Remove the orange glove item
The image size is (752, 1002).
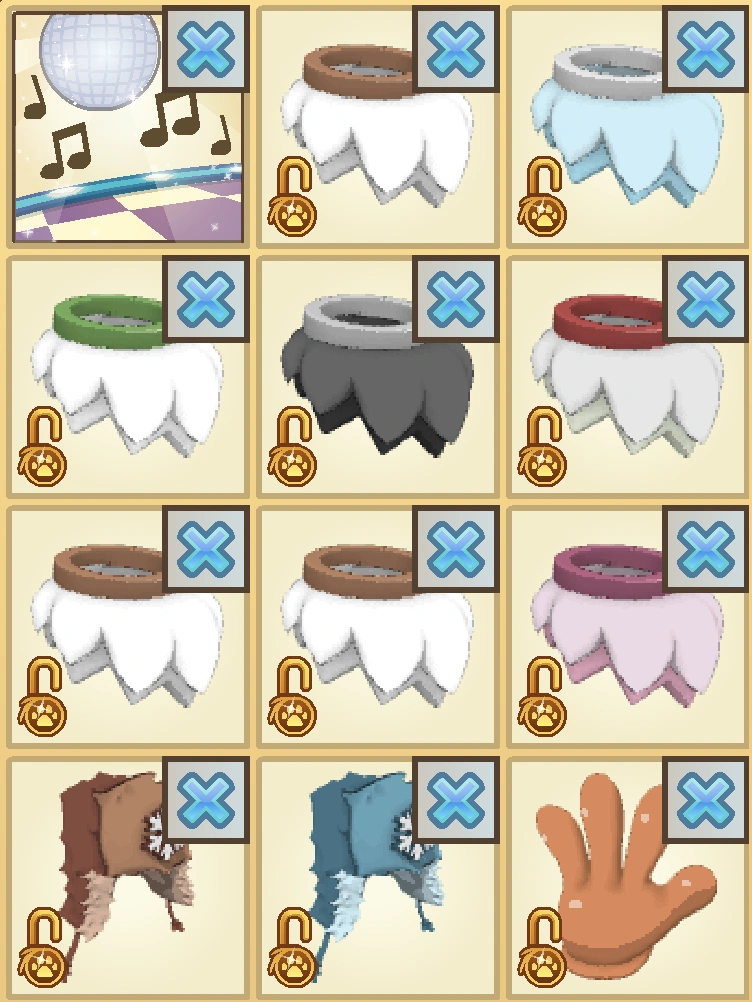click(x=706, y=799)
